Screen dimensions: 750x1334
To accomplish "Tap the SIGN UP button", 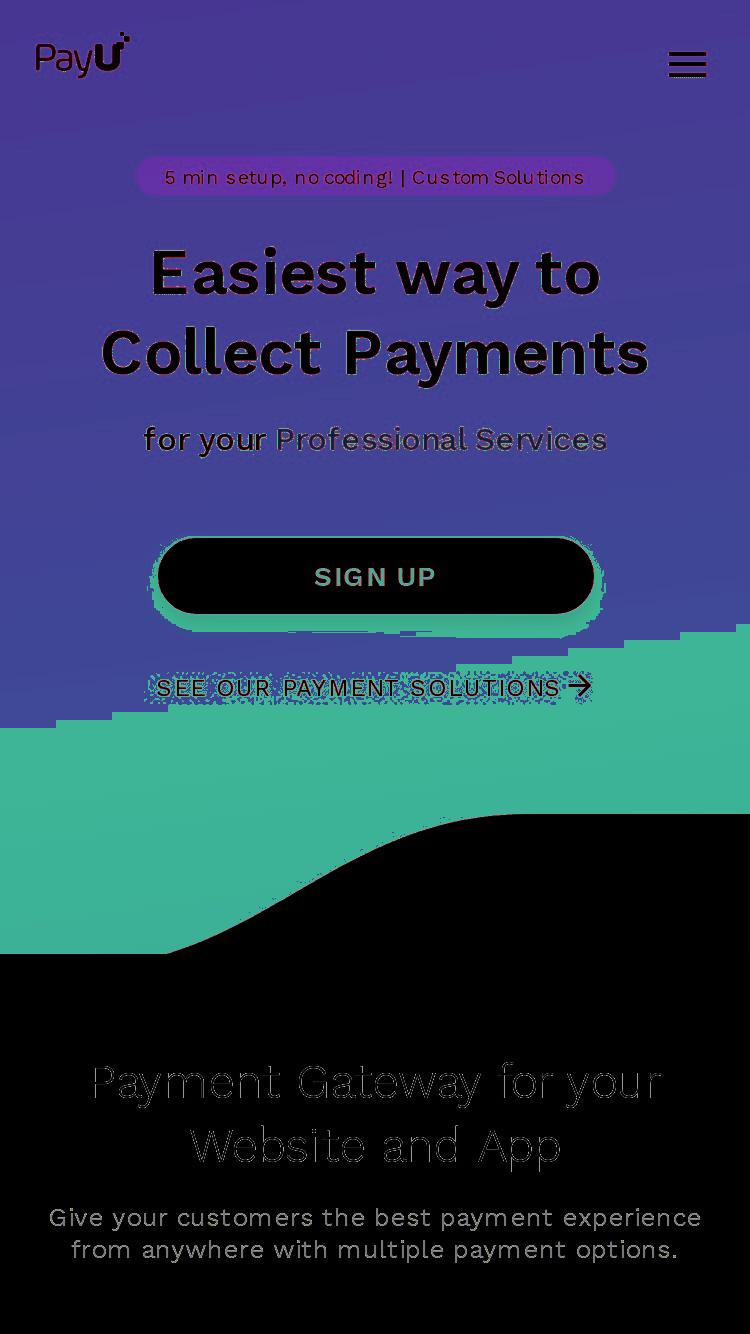I will (x=375, y=576).
